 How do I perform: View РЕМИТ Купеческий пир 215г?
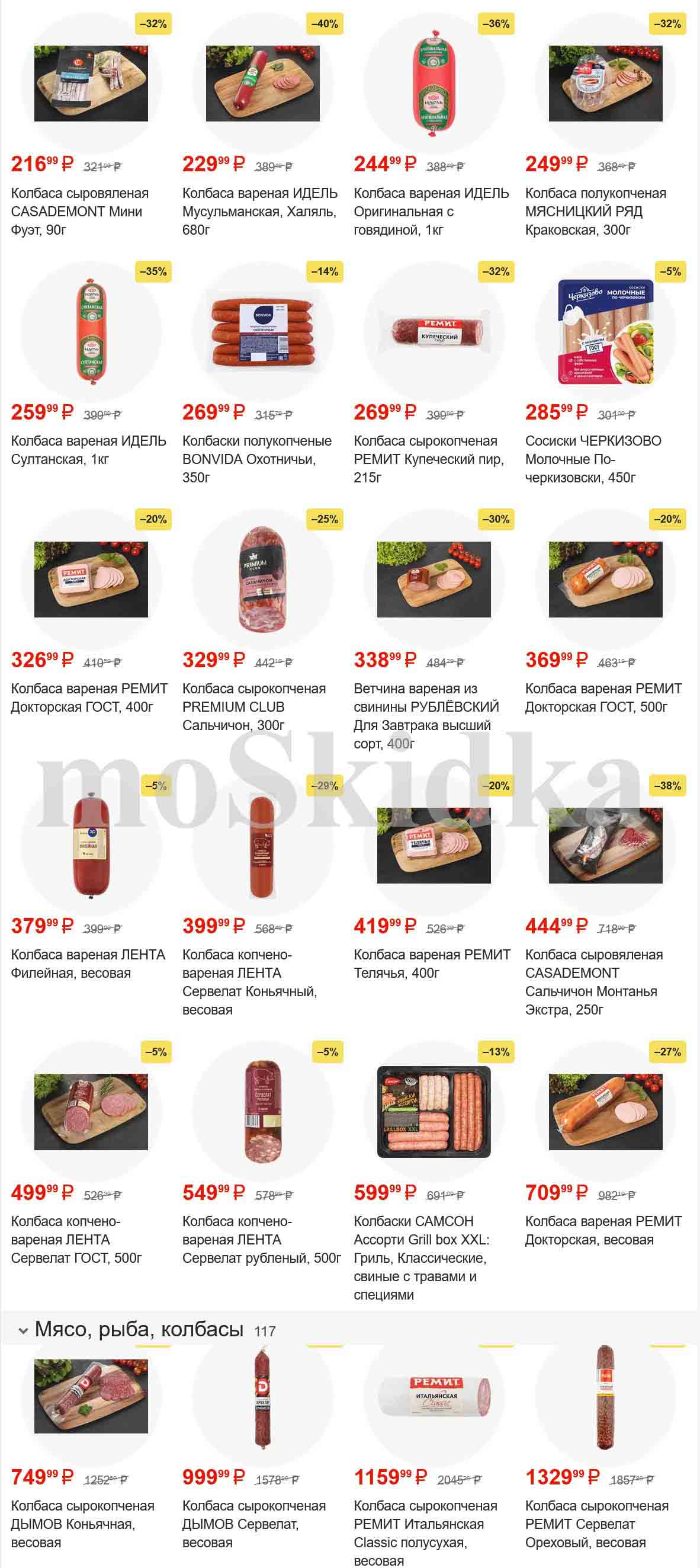[434, 331]
